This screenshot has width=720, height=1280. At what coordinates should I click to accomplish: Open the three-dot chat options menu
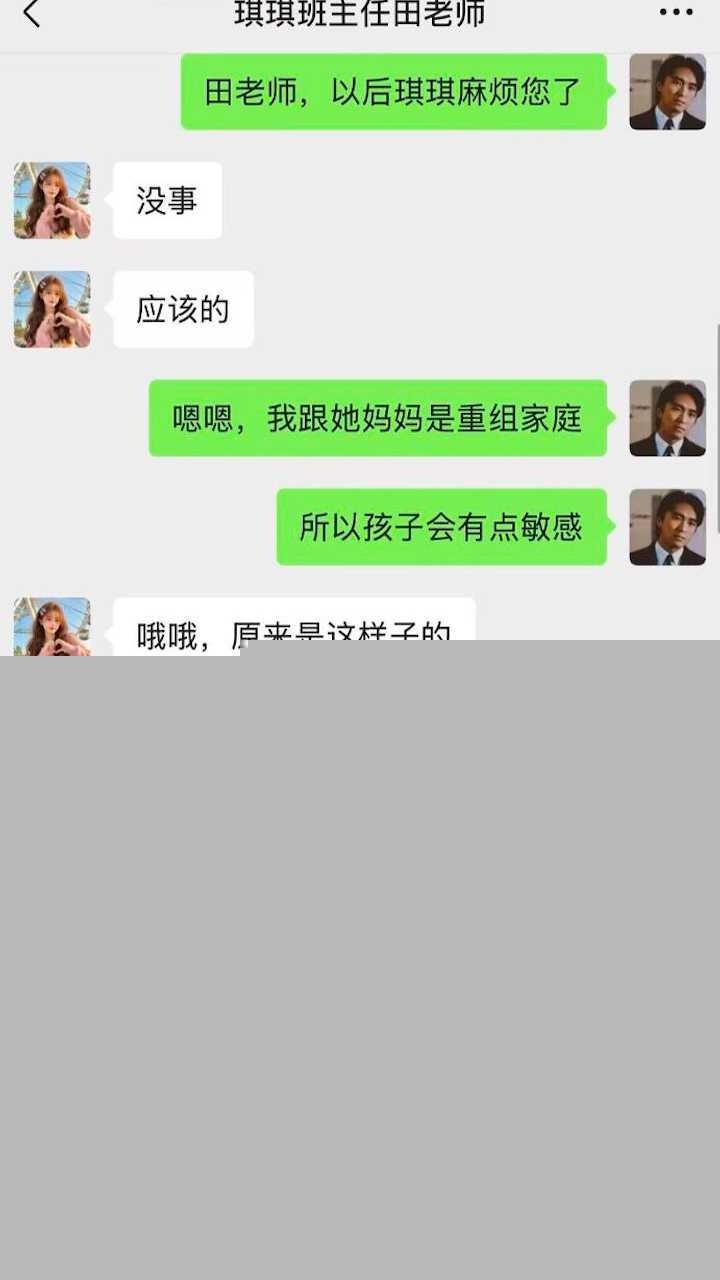(x=676, y=13)
